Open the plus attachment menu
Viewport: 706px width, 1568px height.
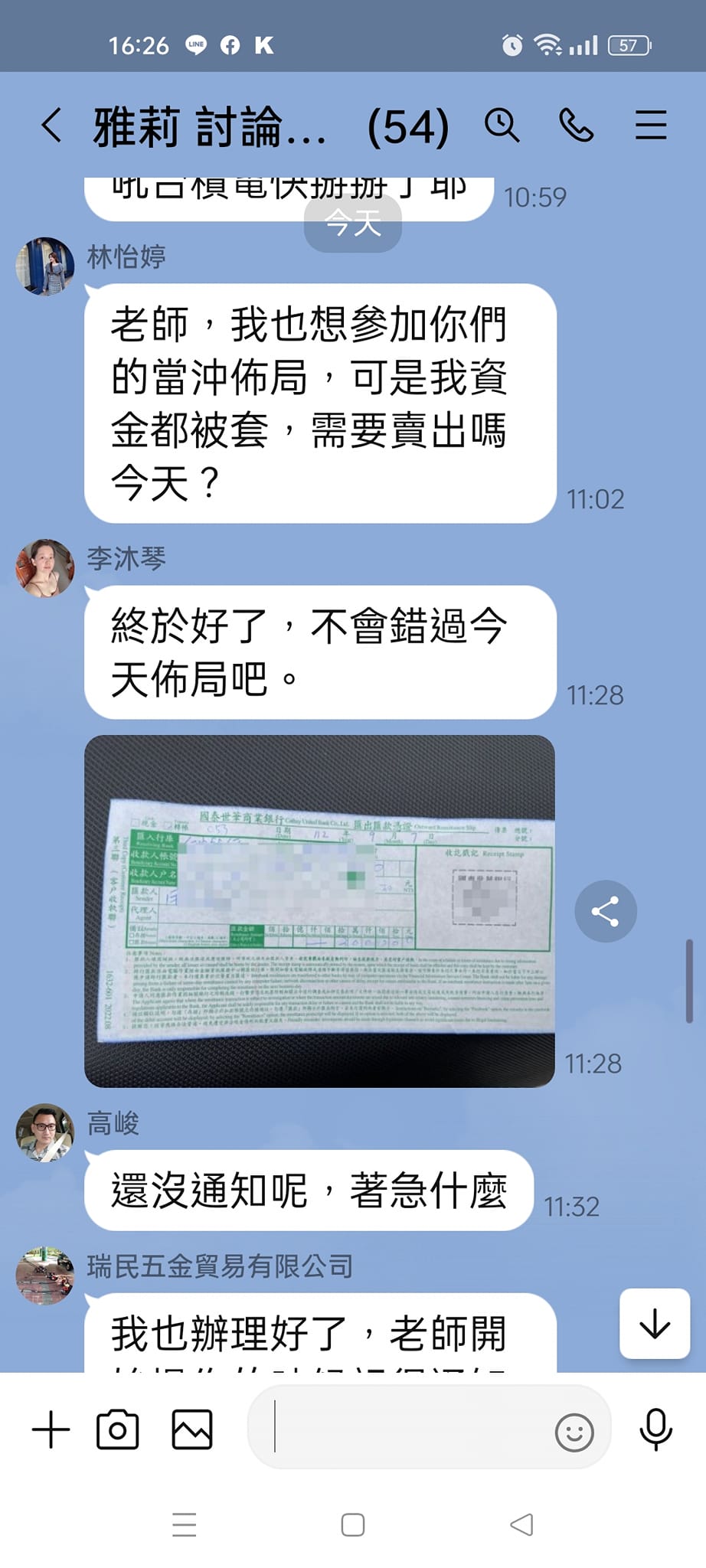tap(51, 1430)
